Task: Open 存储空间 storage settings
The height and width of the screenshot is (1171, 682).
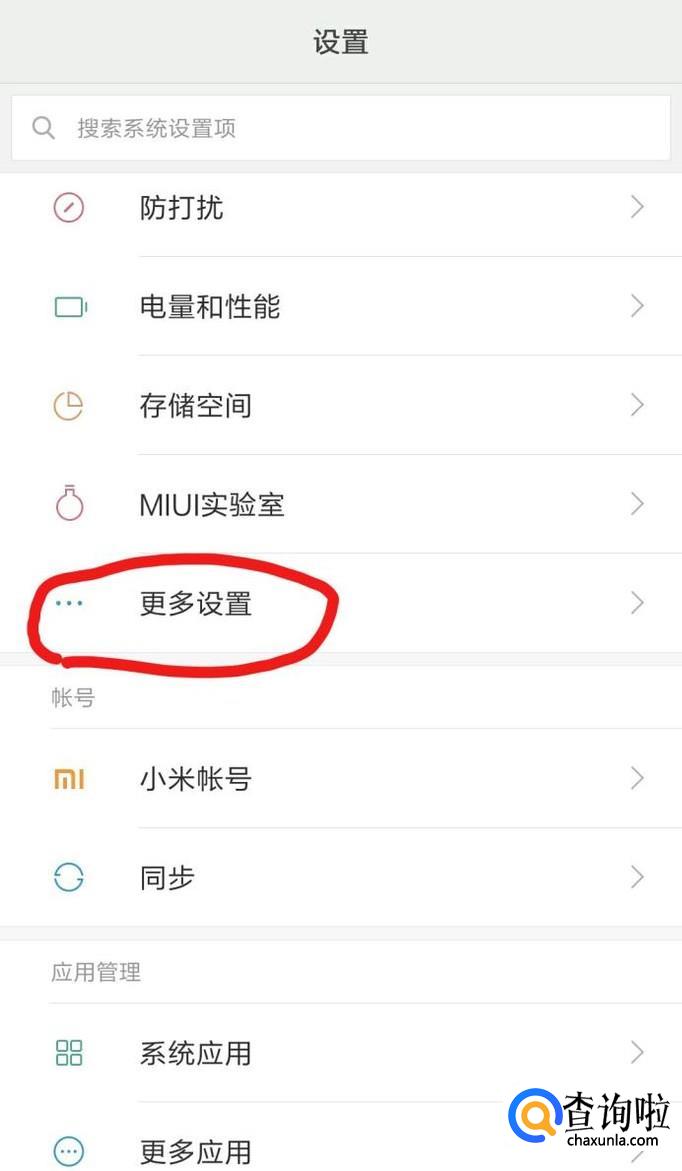Action: (340, 405)
